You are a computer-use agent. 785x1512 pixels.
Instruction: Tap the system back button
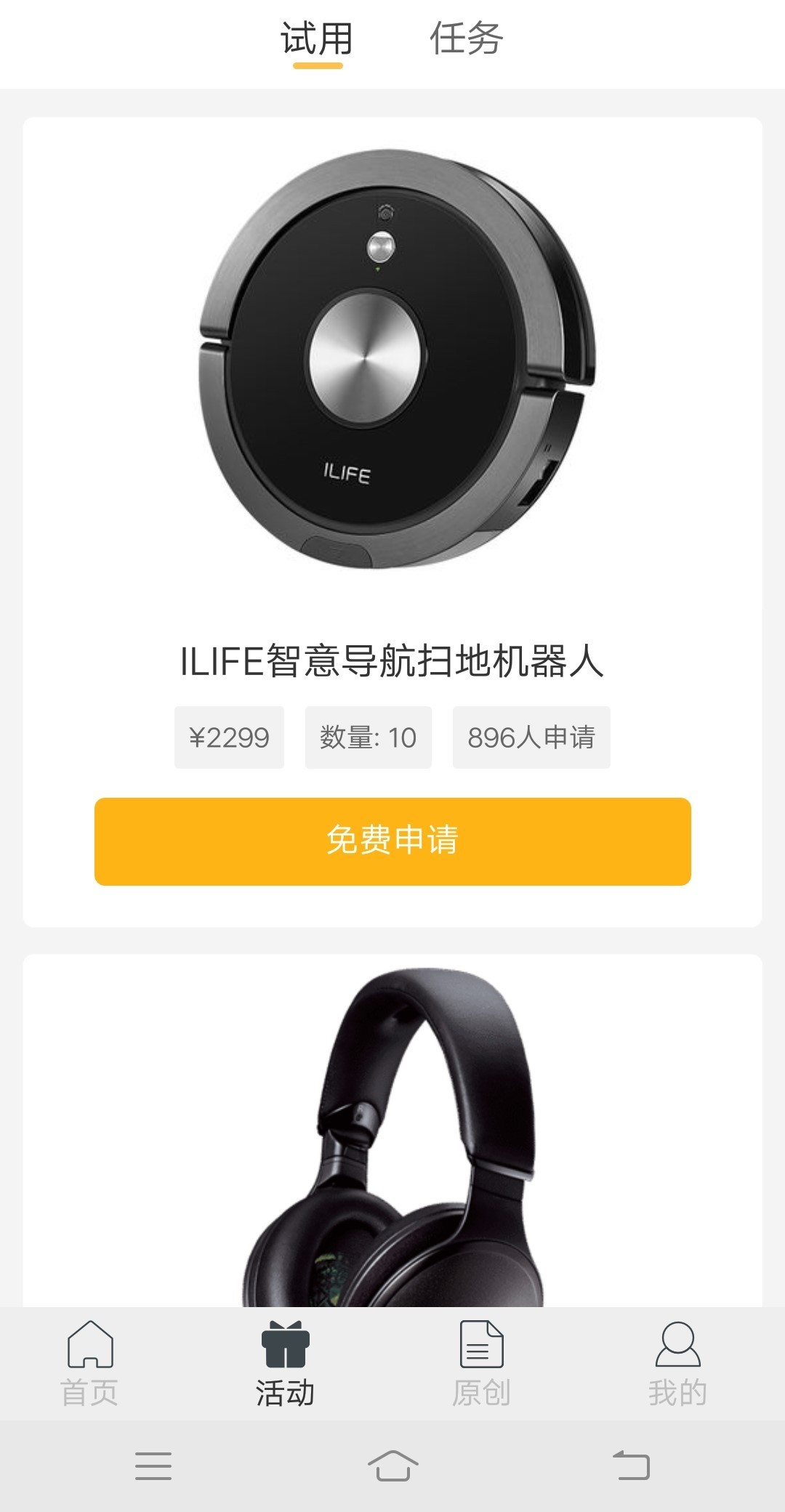(631, 1465)
